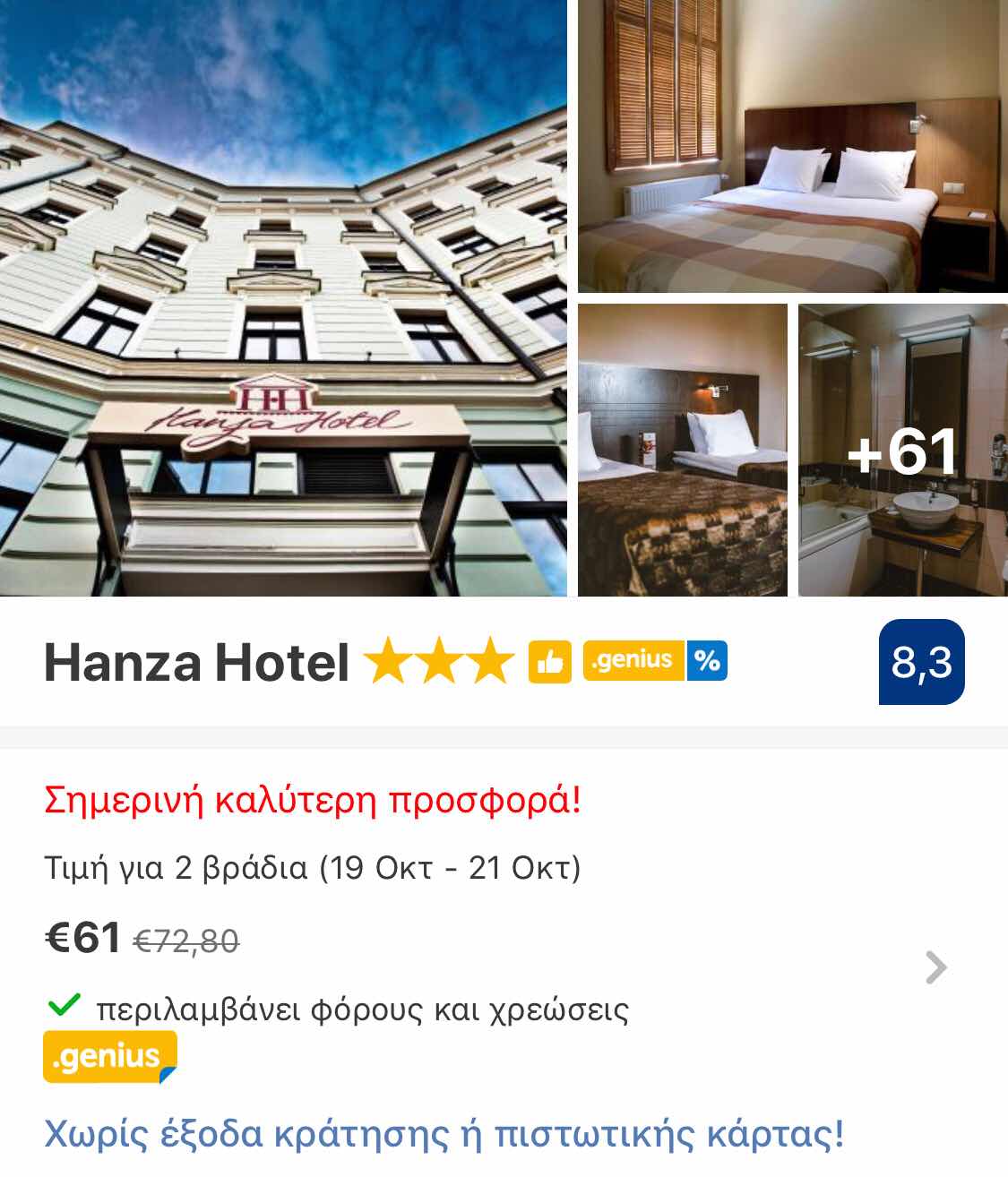View the +61 more photos tile
1008x1177 pixels.
902,450
